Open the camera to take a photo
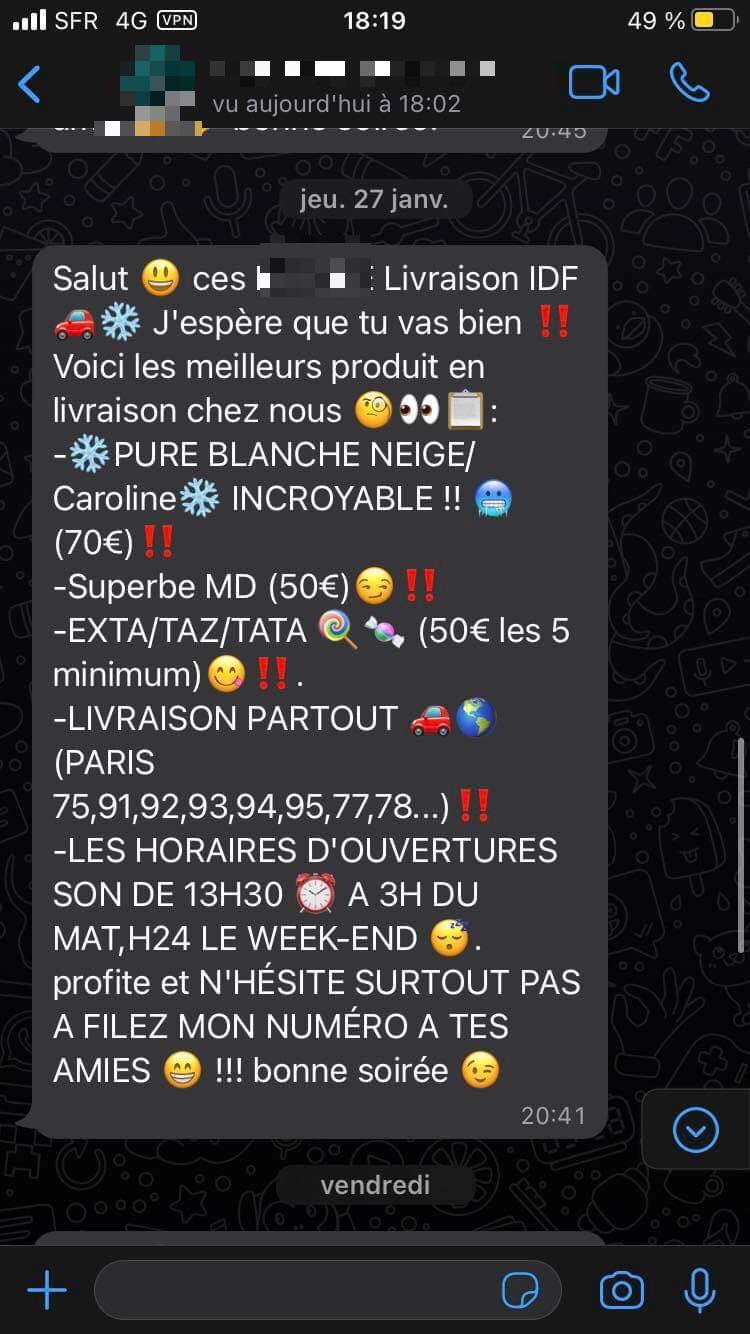Screen dimensions: 750x1334 click(621, 1291)
